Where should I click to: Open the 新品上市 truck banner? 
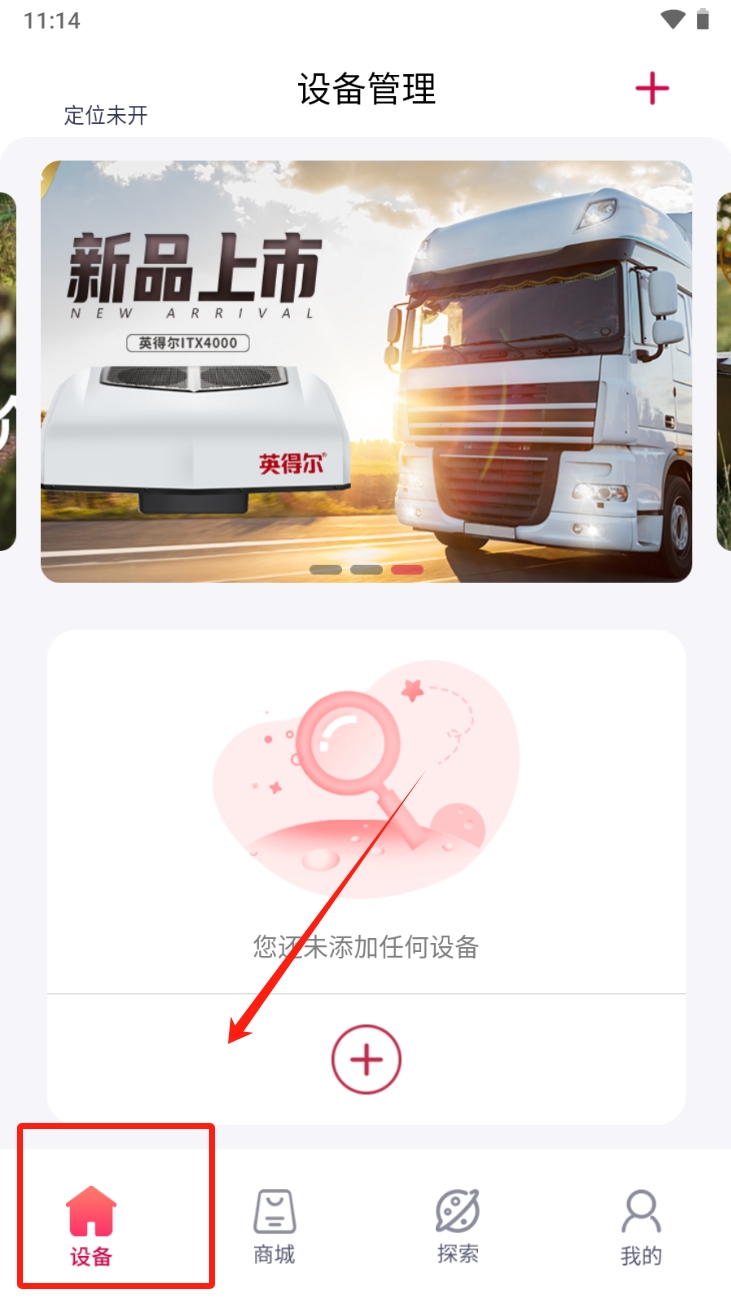tap(366, 371)
